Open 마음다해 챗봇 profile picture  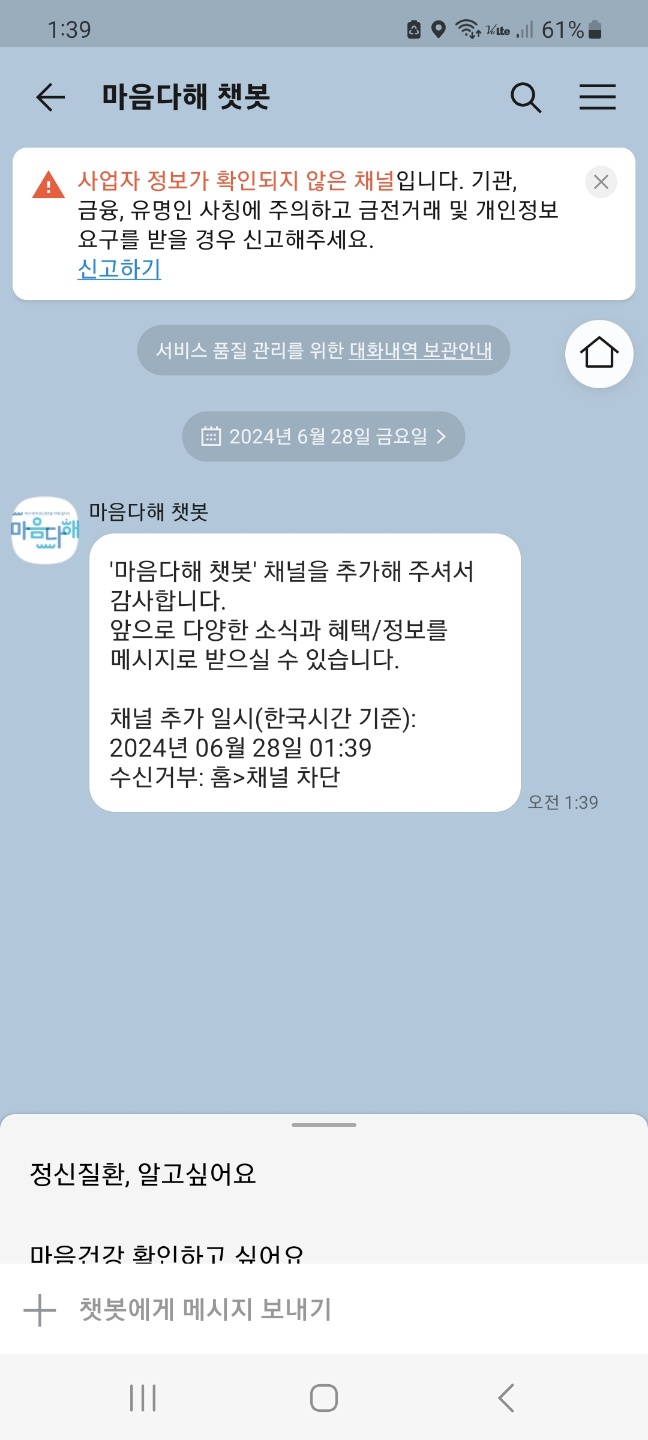tap(45, 530)
